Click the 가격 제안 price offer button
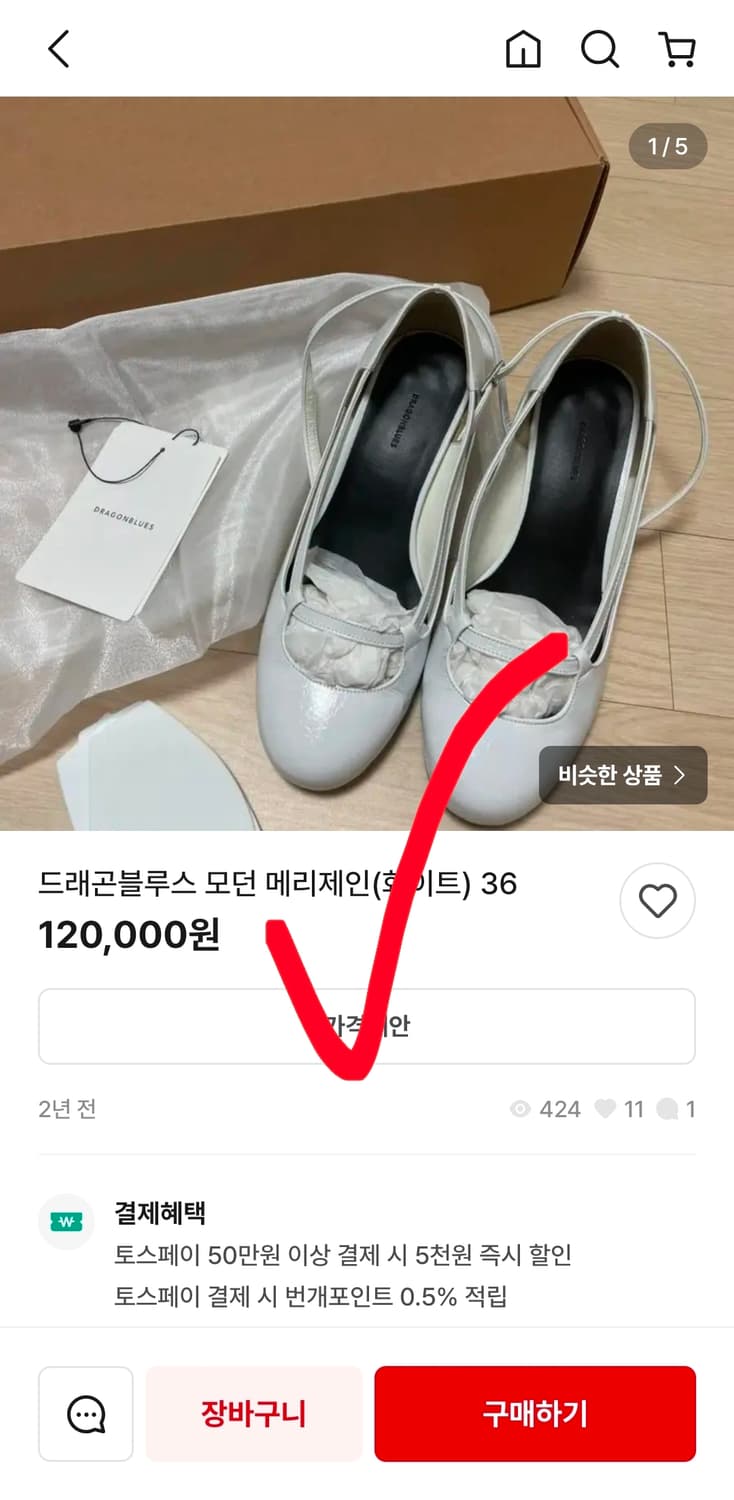Screen dimensions: 734x1500 (x=366, y=1024)
